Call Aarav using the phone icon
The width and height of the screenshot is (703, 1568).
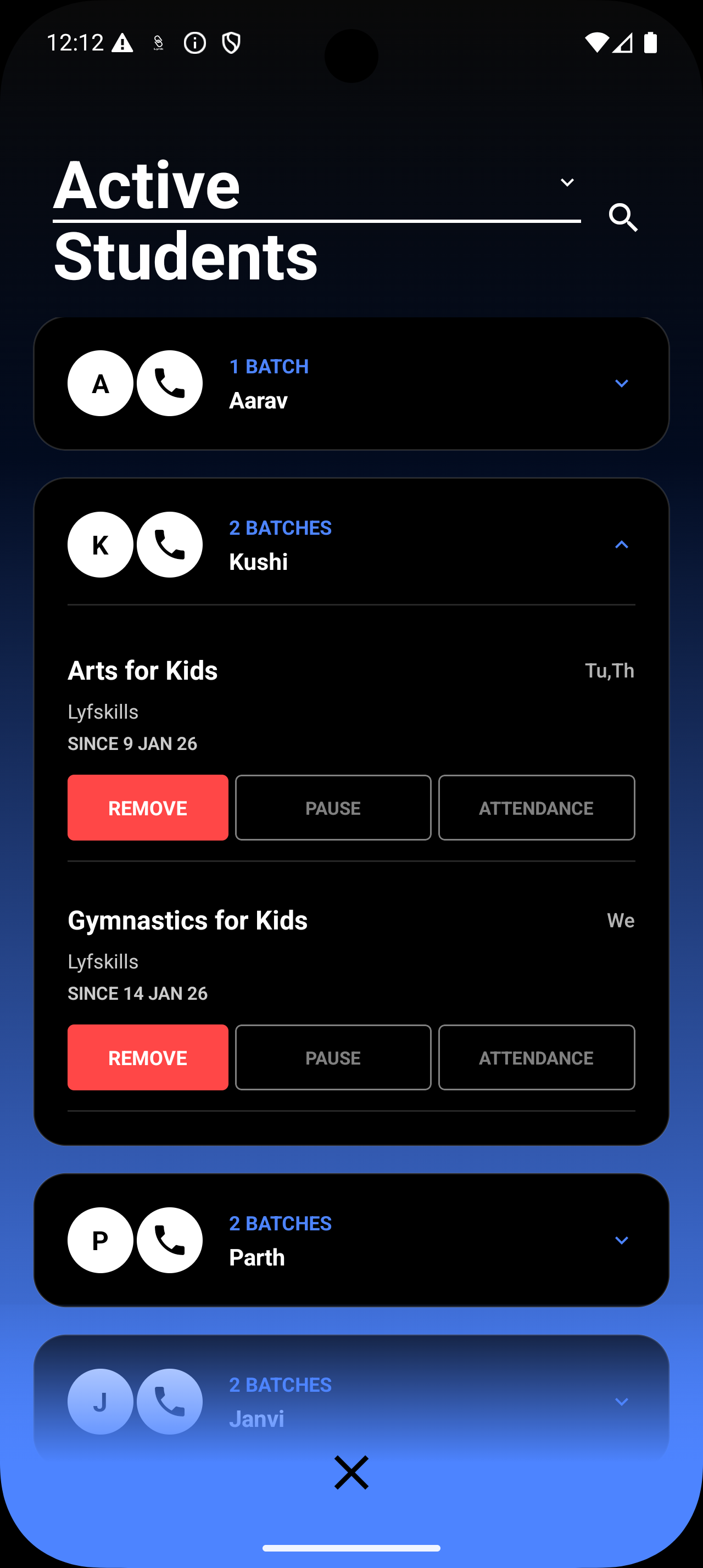tap(169, 383)
